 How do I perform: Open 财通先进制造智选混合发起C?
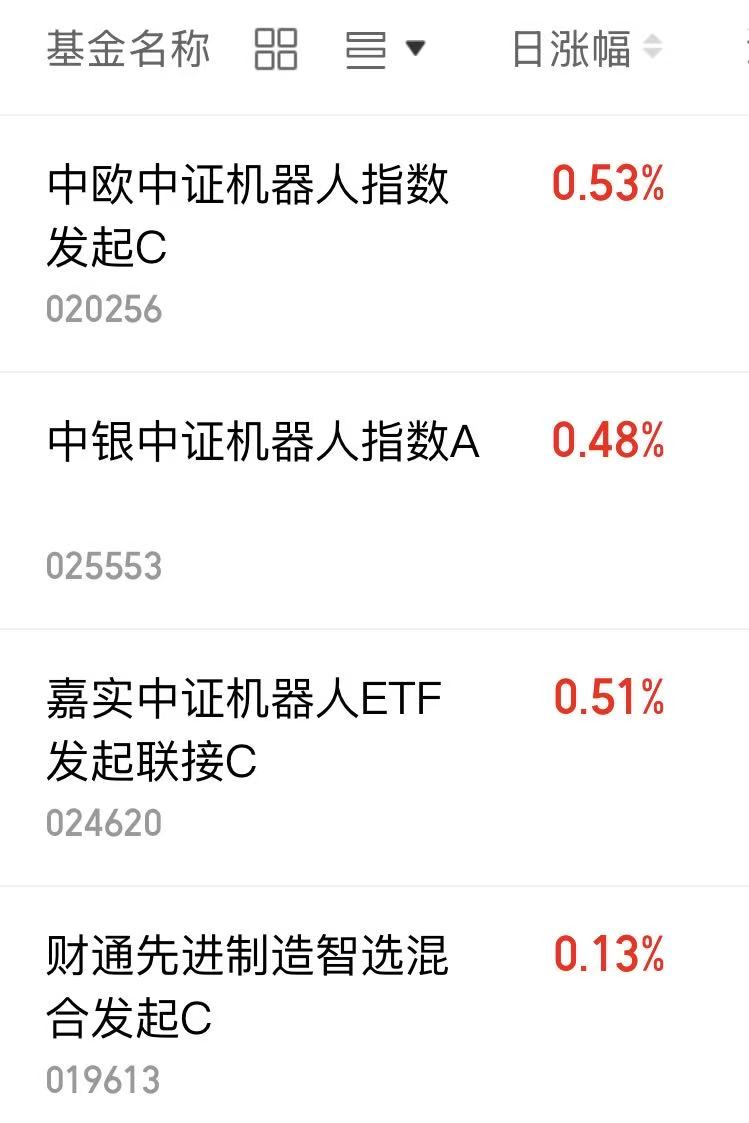tap(247, 987)
